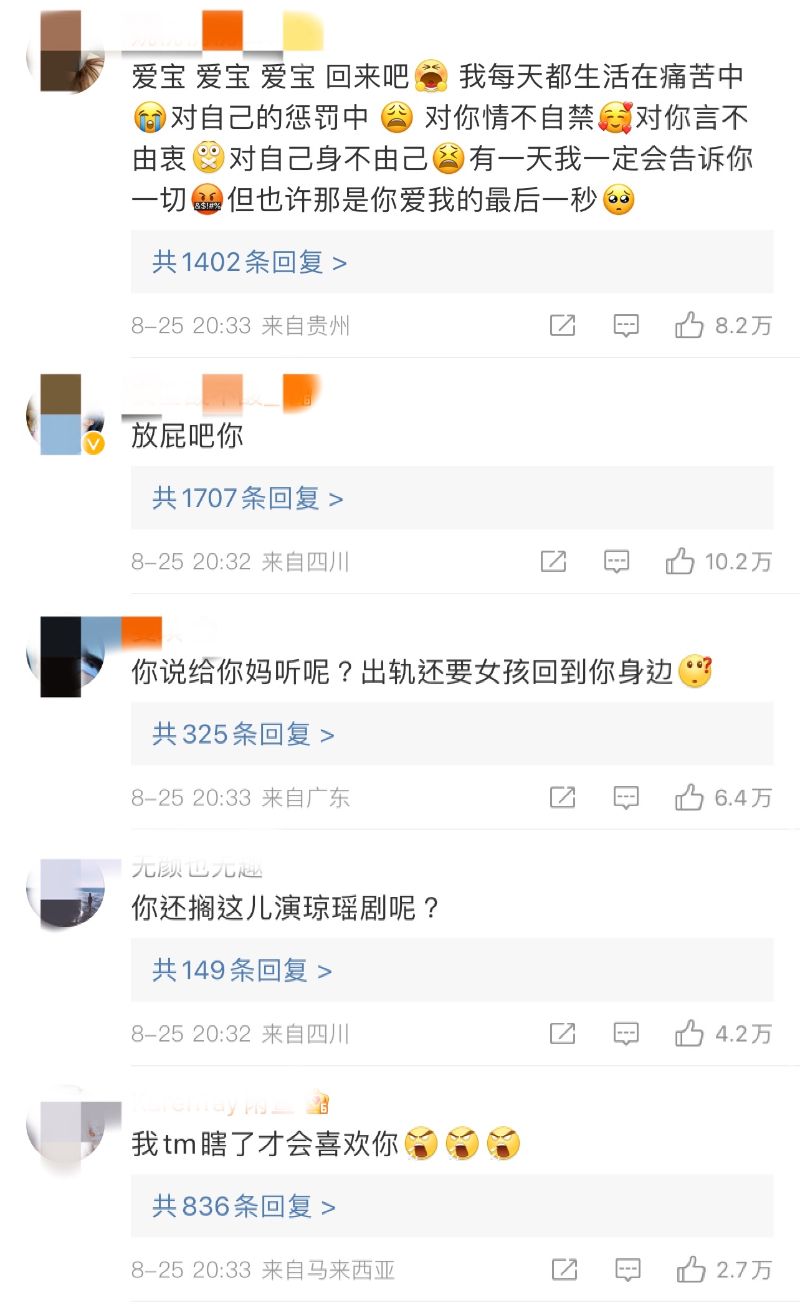800x1305 pixels.
Task: Repost the comment from 广东
Action: coord(563,797)
